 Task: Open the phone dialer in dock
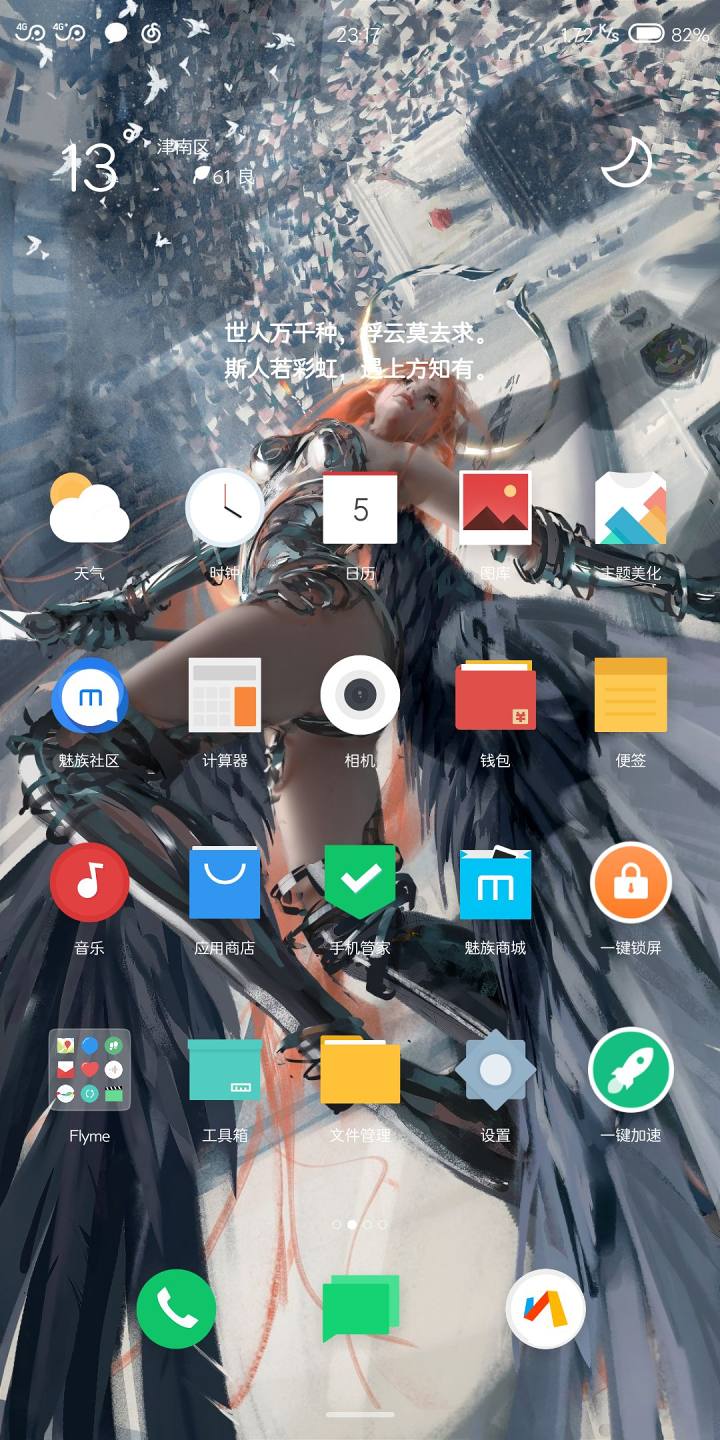tap(176, 1309)
